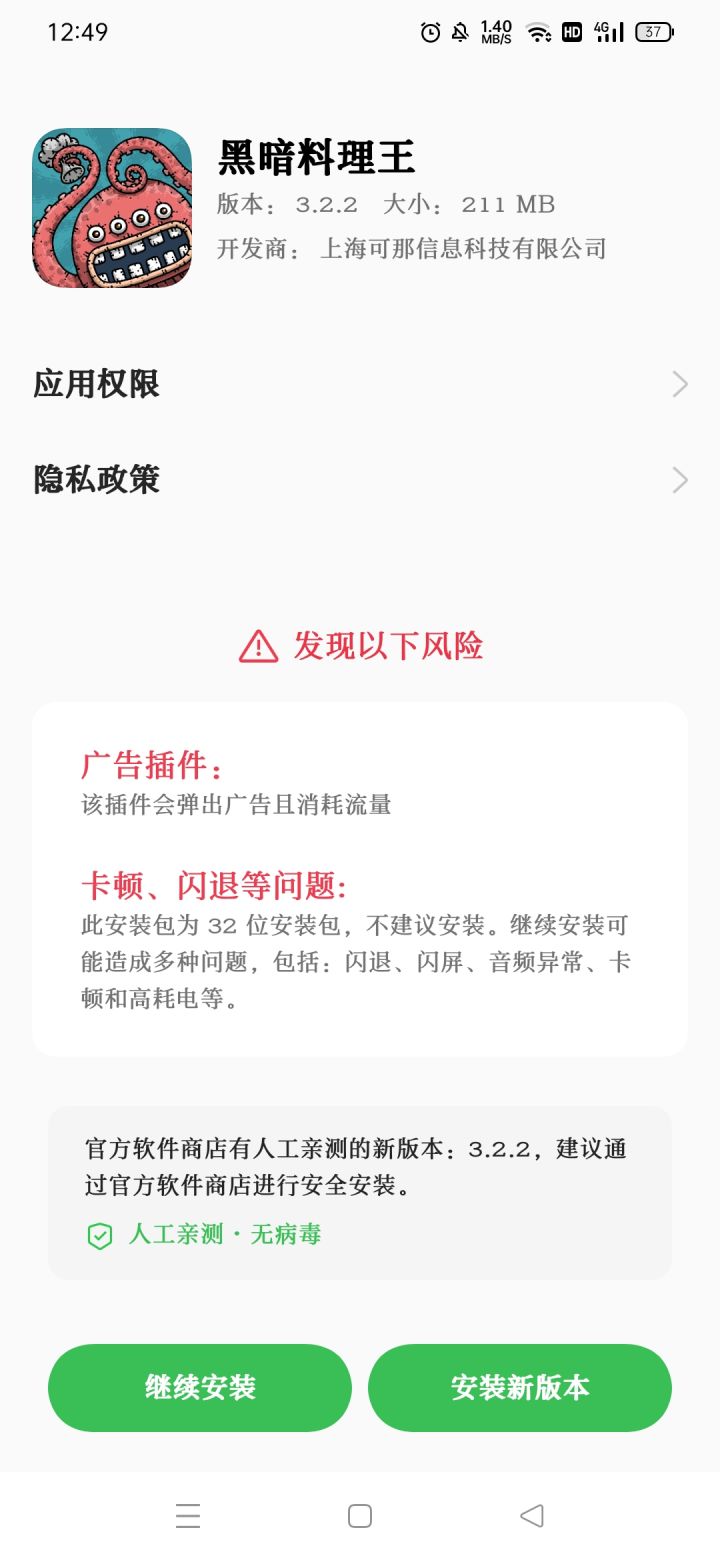Tap the back navigation button
The height and width of the screenshot is (1560, 720).
pos(532,1516)
